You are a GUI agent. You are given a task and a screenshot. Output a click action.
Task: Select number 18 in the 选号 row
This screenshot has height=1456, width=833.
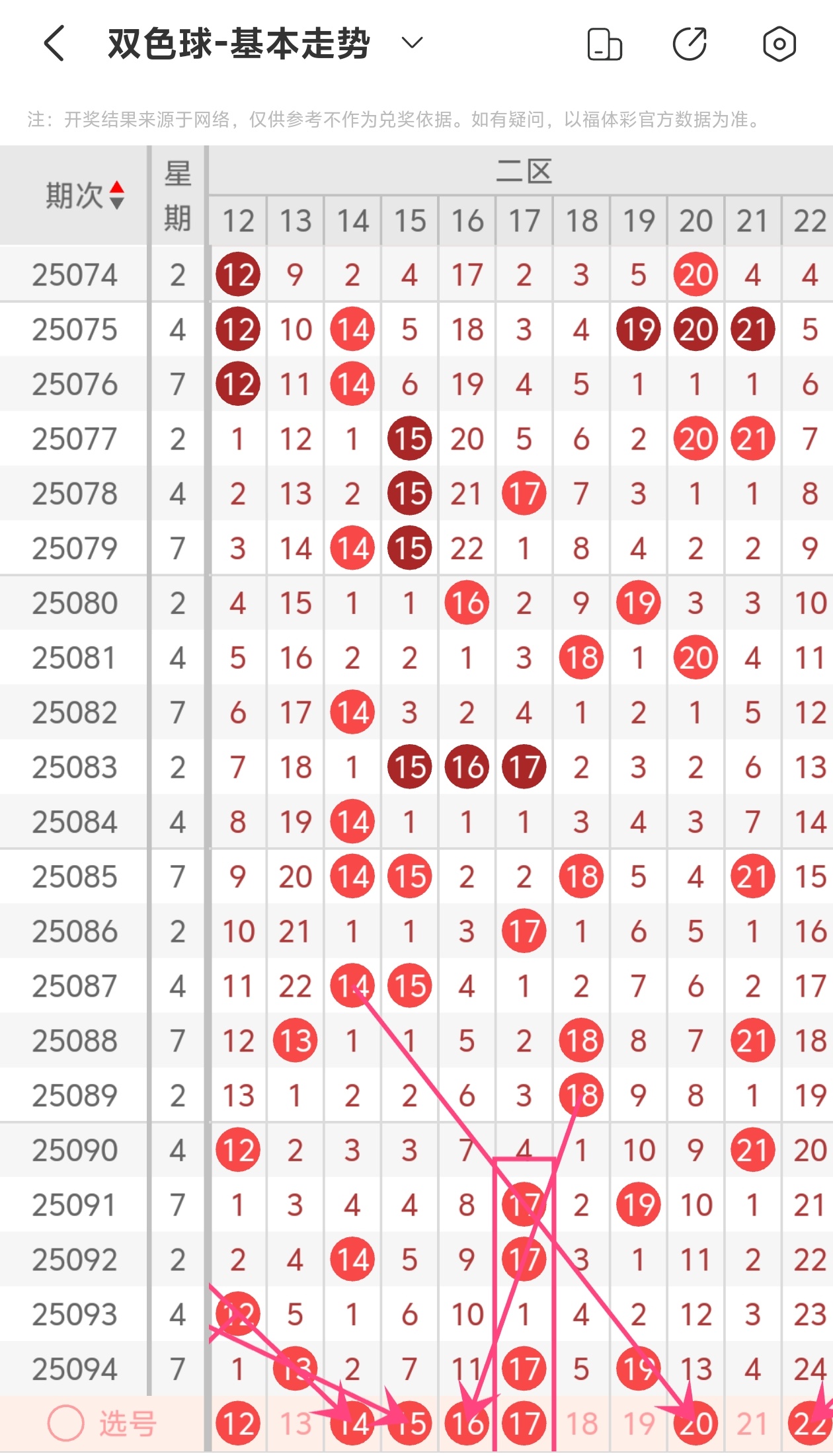point(582,1424)
